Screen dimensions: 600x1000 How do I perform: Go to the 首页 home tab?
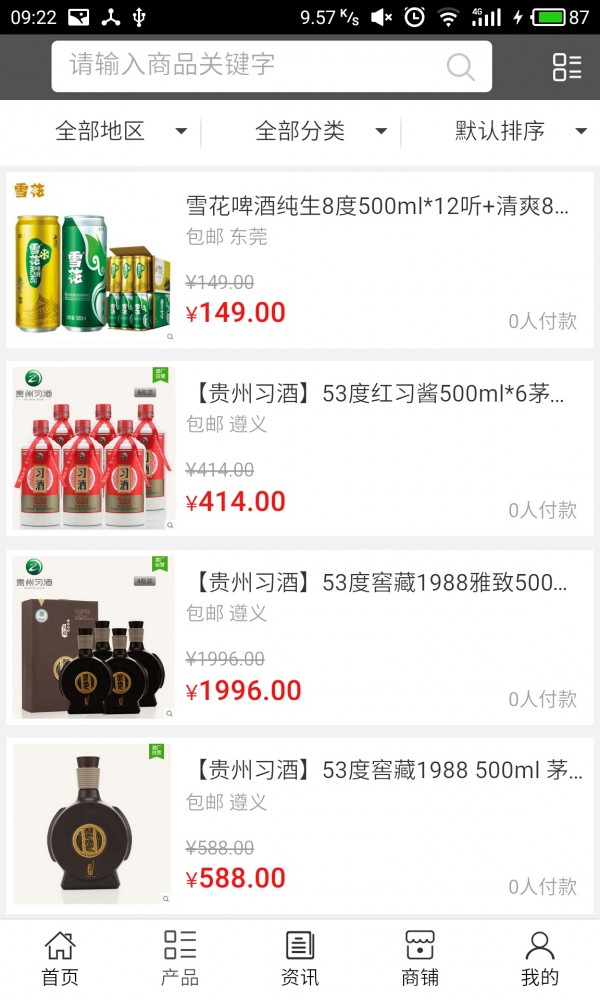(x=60, y=958)
